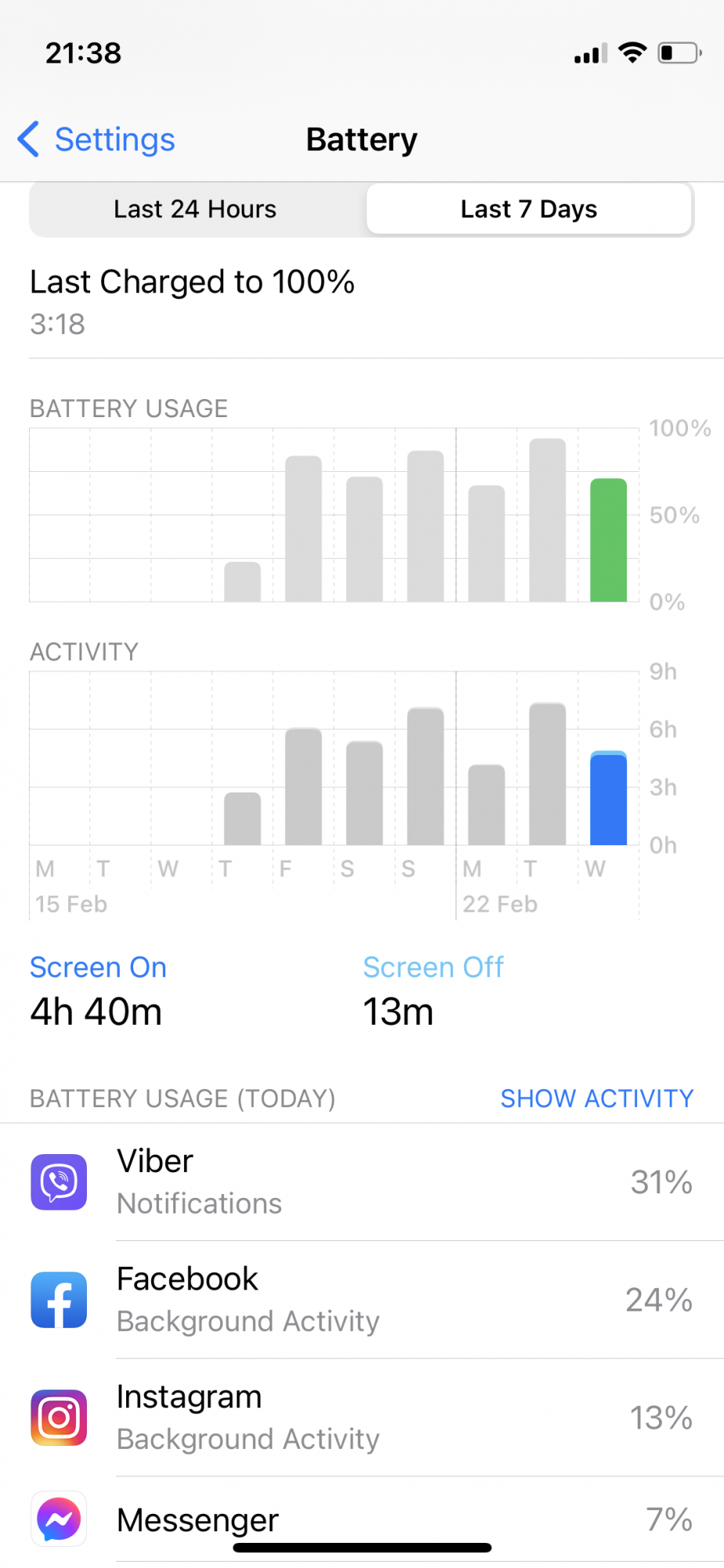The image size is (724, 1568).
Task: Go back to Settings
Action: click(96, 140)
